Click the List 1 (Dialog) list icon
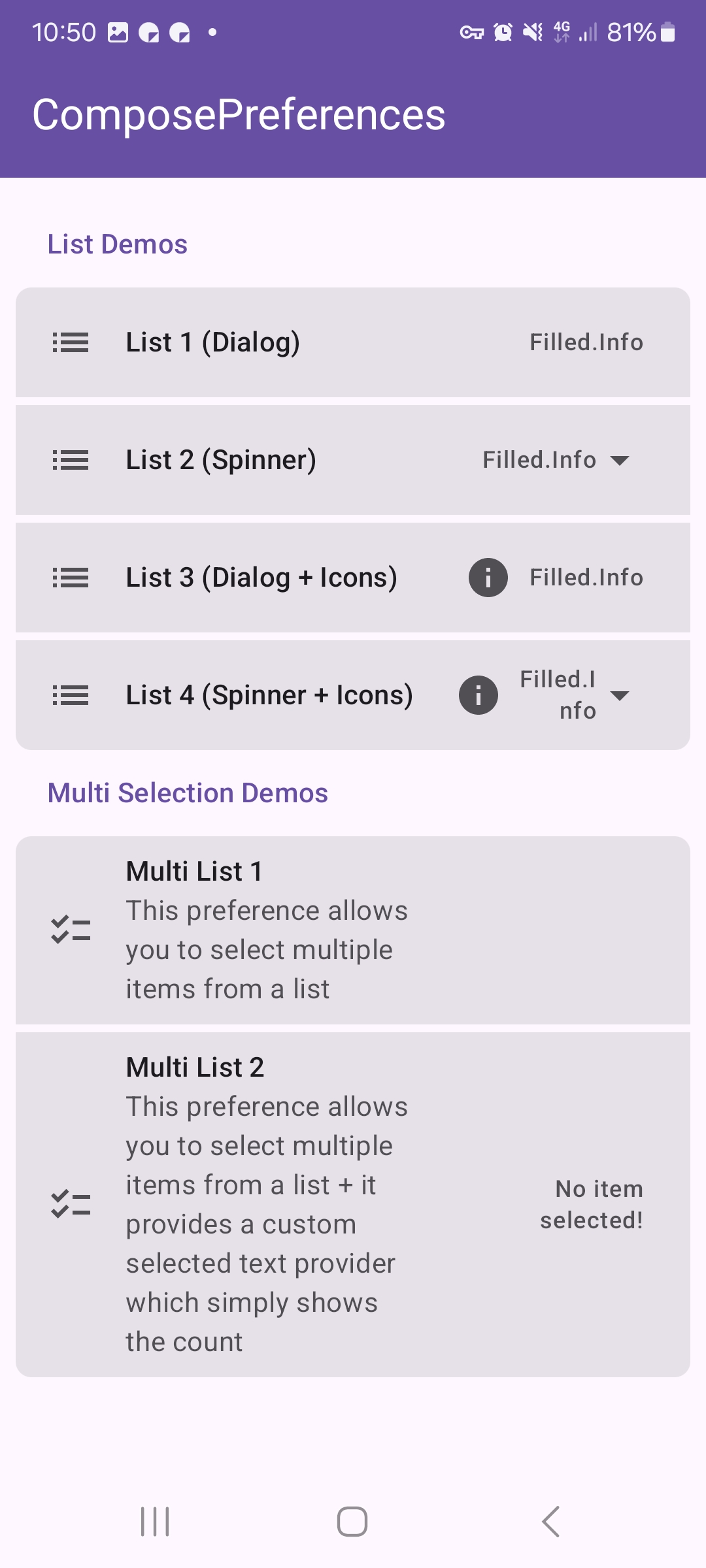This screenshot has height=1568, width=706. [x=71, y=342]
